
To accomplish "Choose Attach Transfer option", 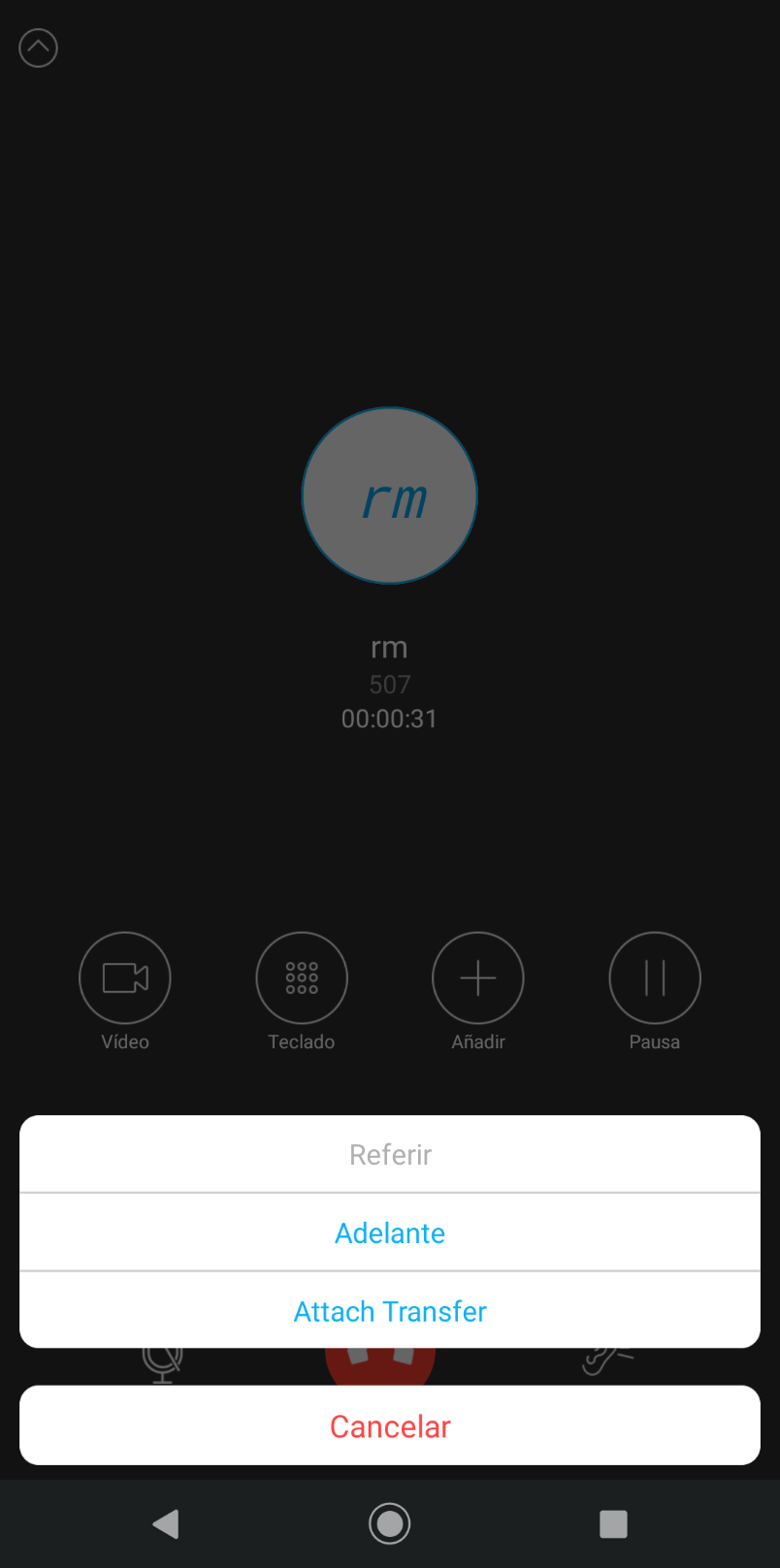I will [x=390, y=1311].
